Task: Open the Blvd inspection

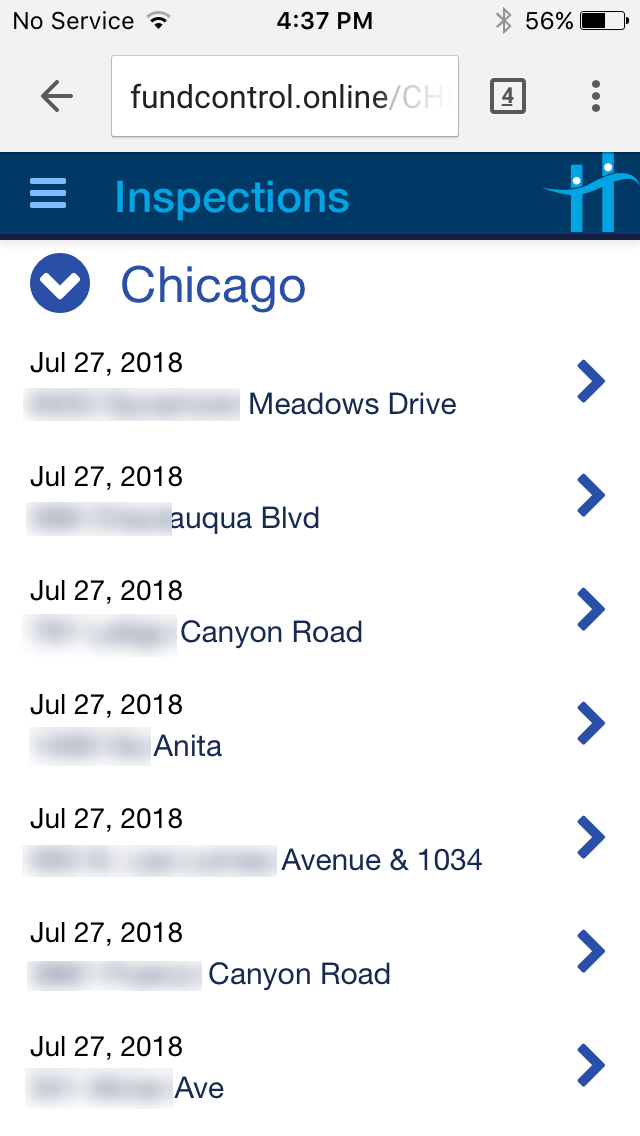Action: click(591, 496)
